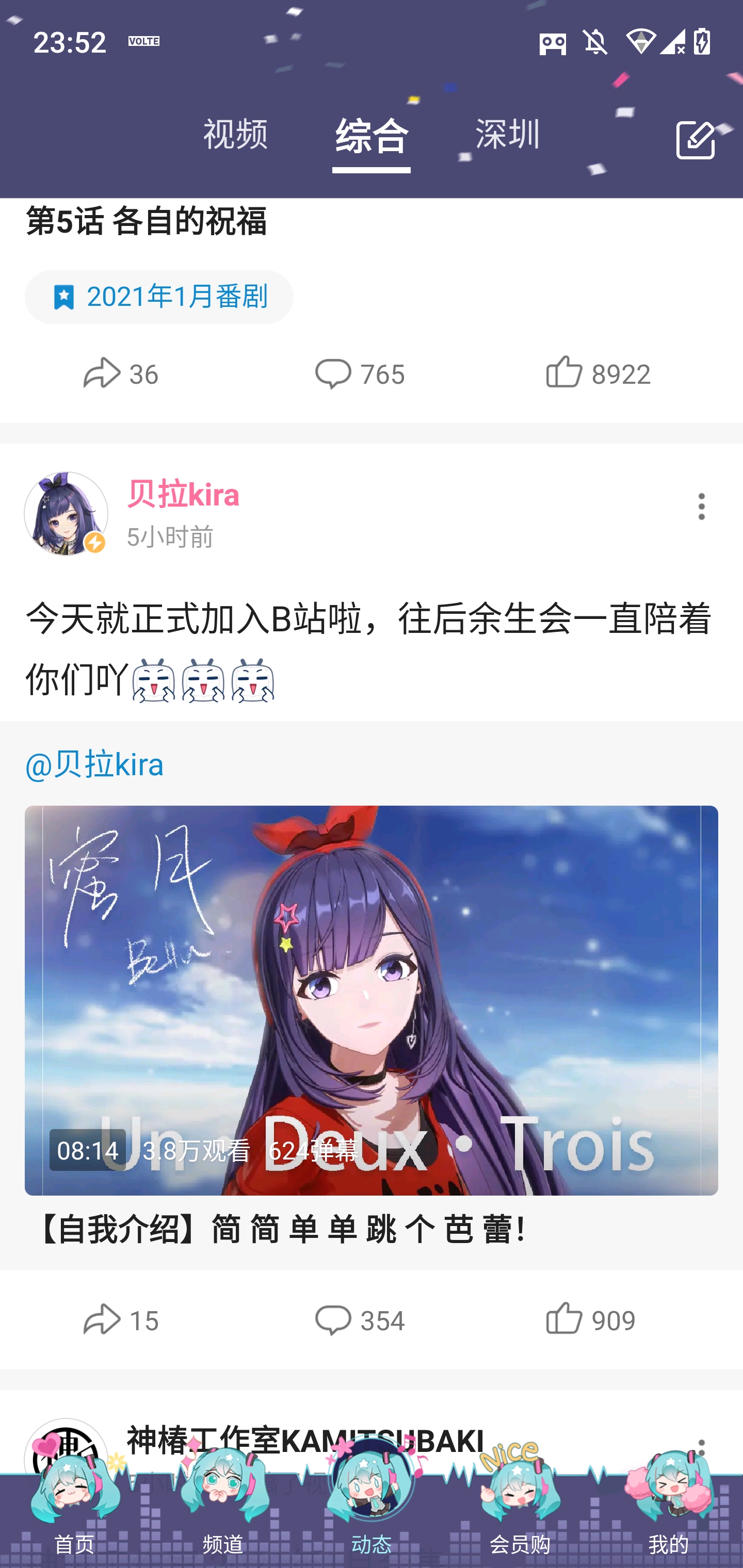Image resolution: width=743 pixels, height=1568 pixels.
Task: Share the 第5话 各自的祝福 post
Action: pyautogui.click(x=121, y=373)
